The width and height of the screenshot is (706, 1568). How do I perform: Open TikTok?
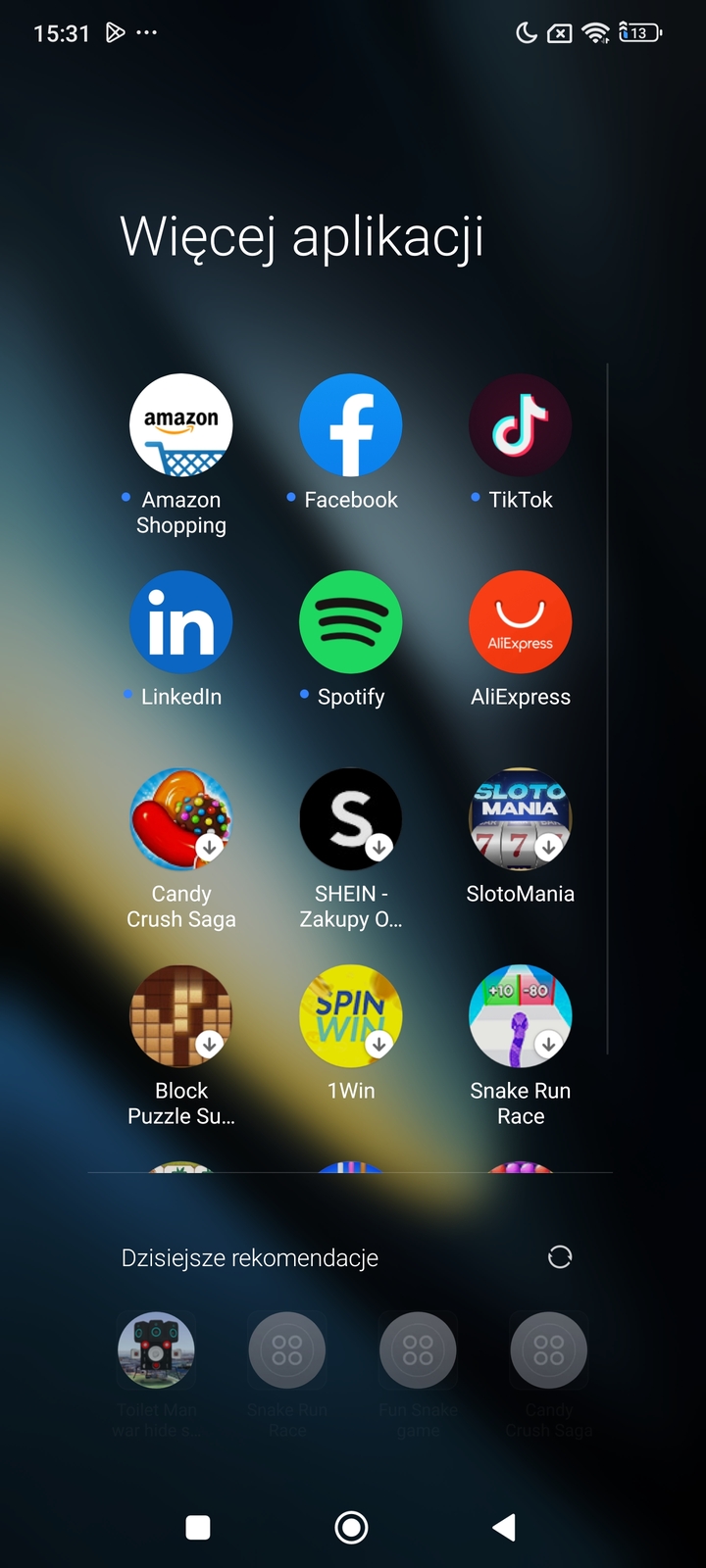tap(520, 425)
